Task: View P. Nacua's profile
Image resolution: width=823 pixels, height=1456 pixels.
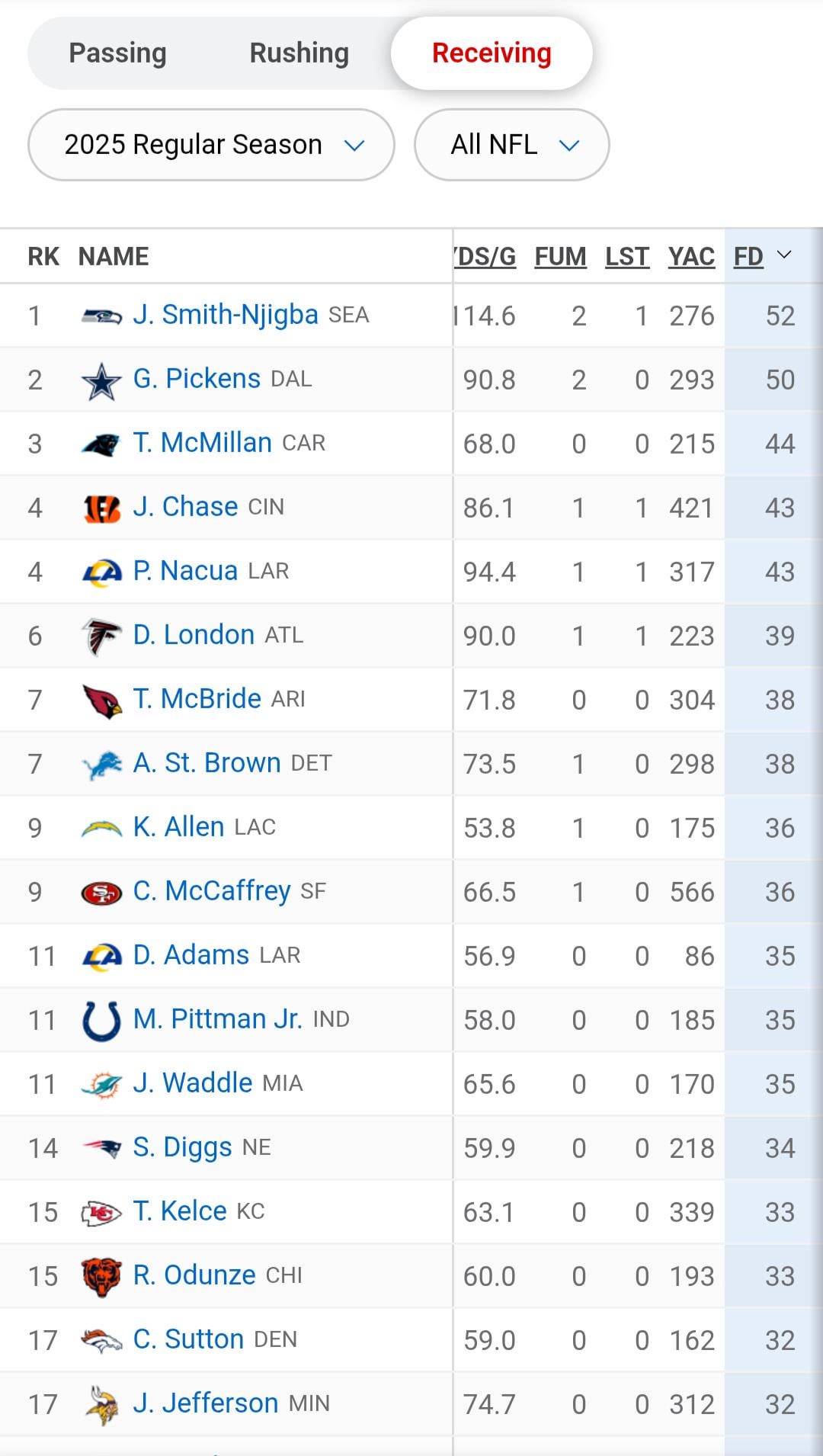Action: coord(185,571)
